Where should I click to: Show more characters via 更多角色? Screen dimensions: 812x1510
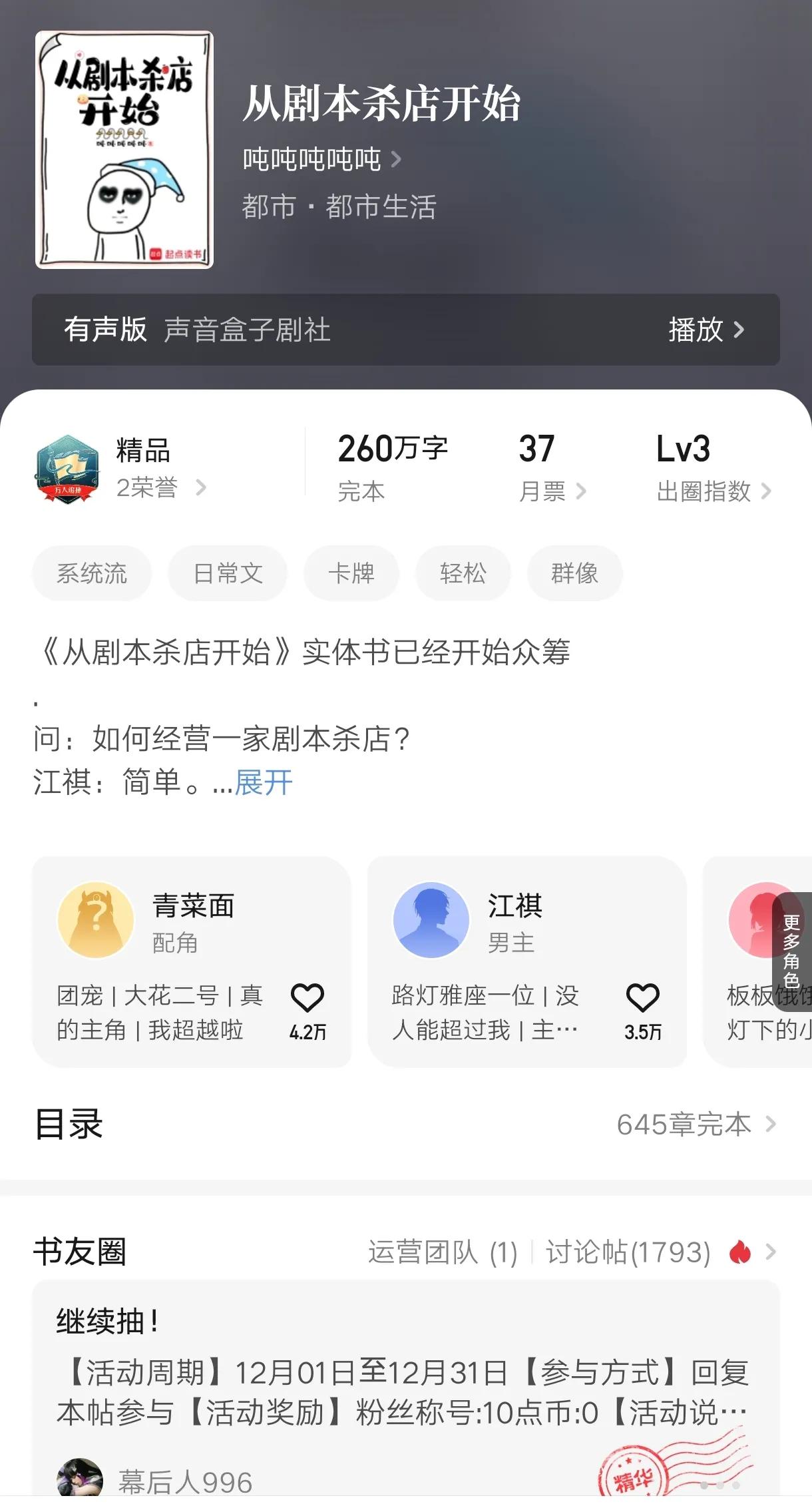coord(791,951)
